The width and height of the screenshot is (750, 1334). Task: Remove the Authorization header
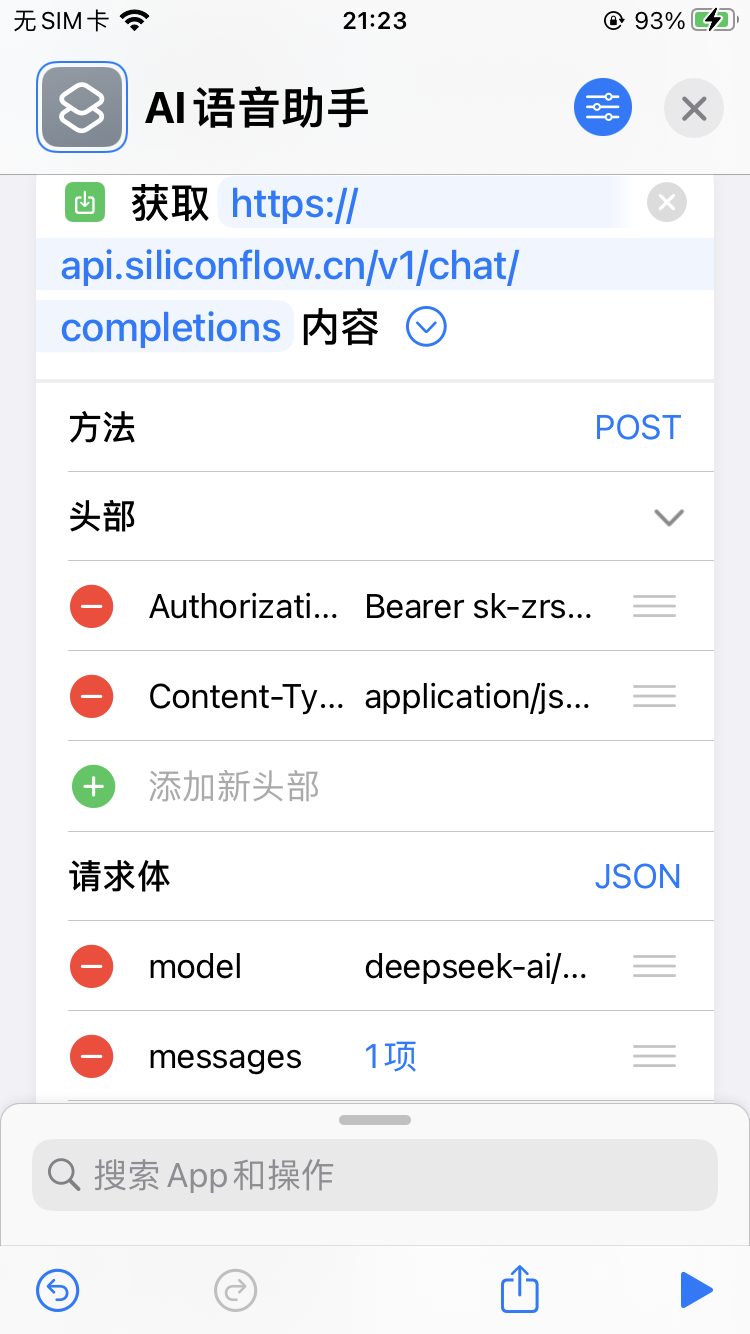click(x=92, y=606)
